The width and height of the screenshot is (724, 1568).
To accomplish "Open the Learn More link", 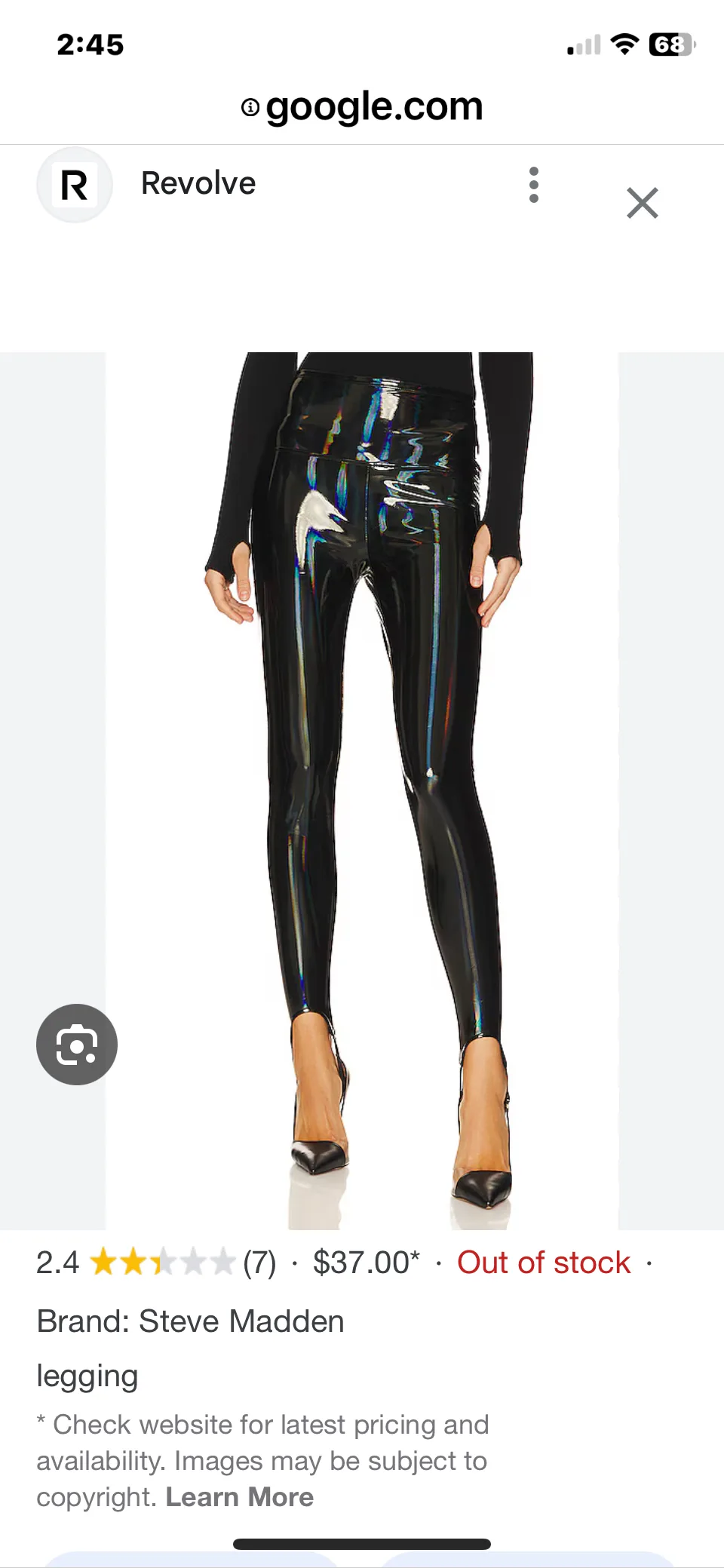I will [239, 1497].
